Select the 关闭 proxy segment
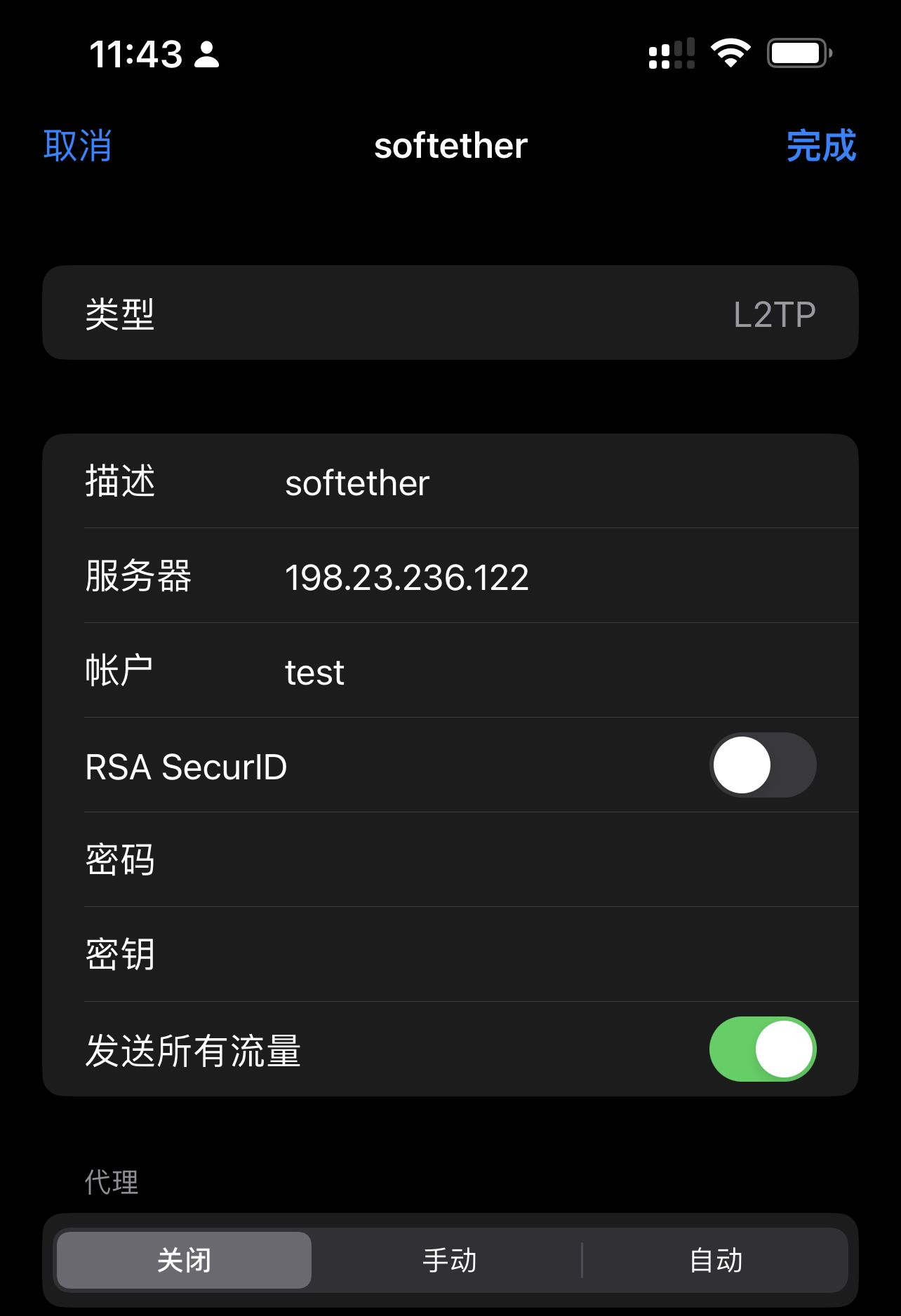Screen dimensions: 901x1316 pyautogui.click(x=184, y=1261)
